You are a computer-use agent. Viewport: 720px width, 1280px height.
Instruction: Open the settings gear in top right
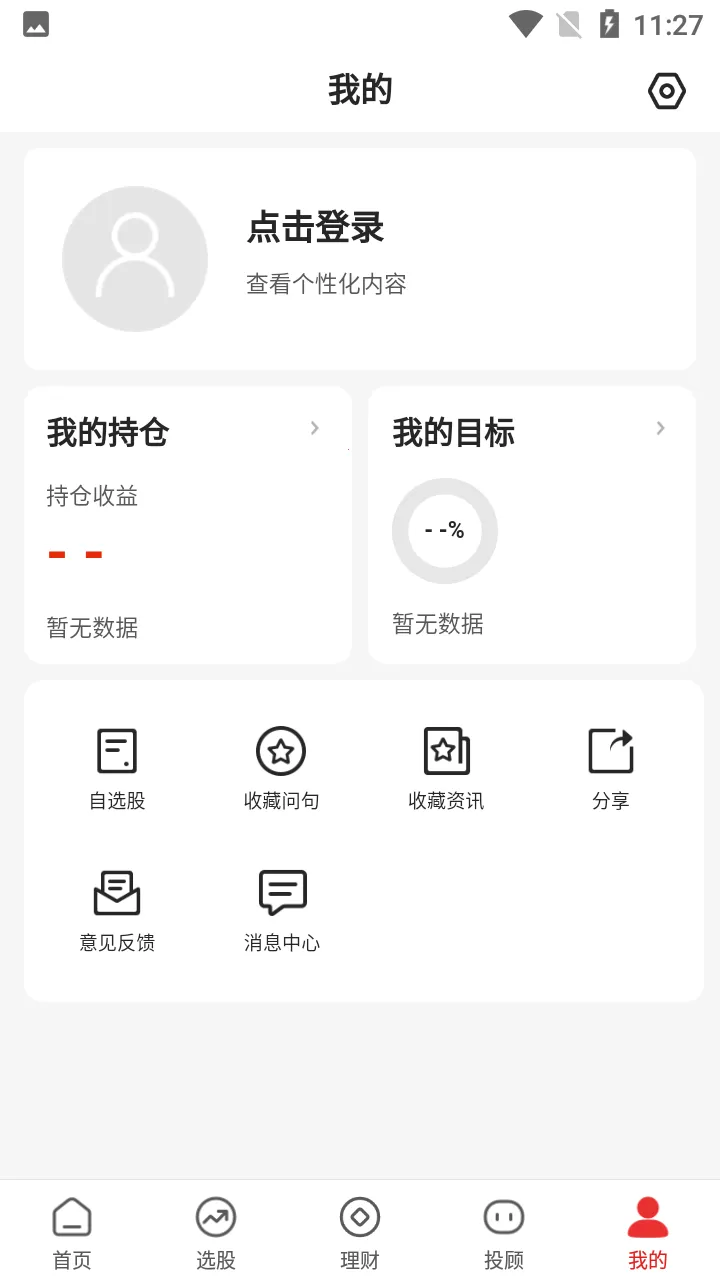pyautogui.click(x=667, y=91)
